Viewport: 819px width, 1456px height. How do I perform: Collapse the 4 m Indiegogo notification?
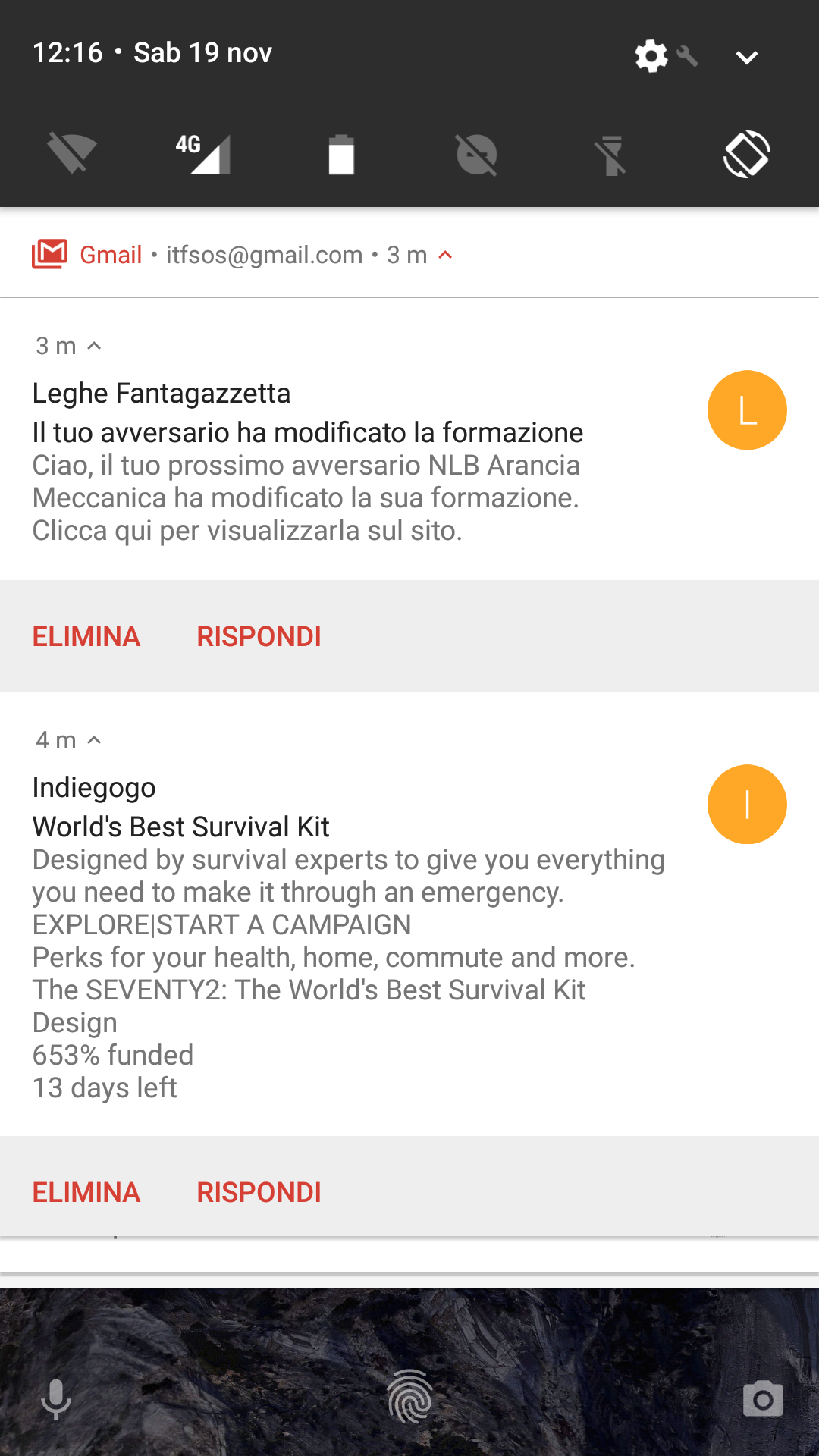[x=94, y=740]
